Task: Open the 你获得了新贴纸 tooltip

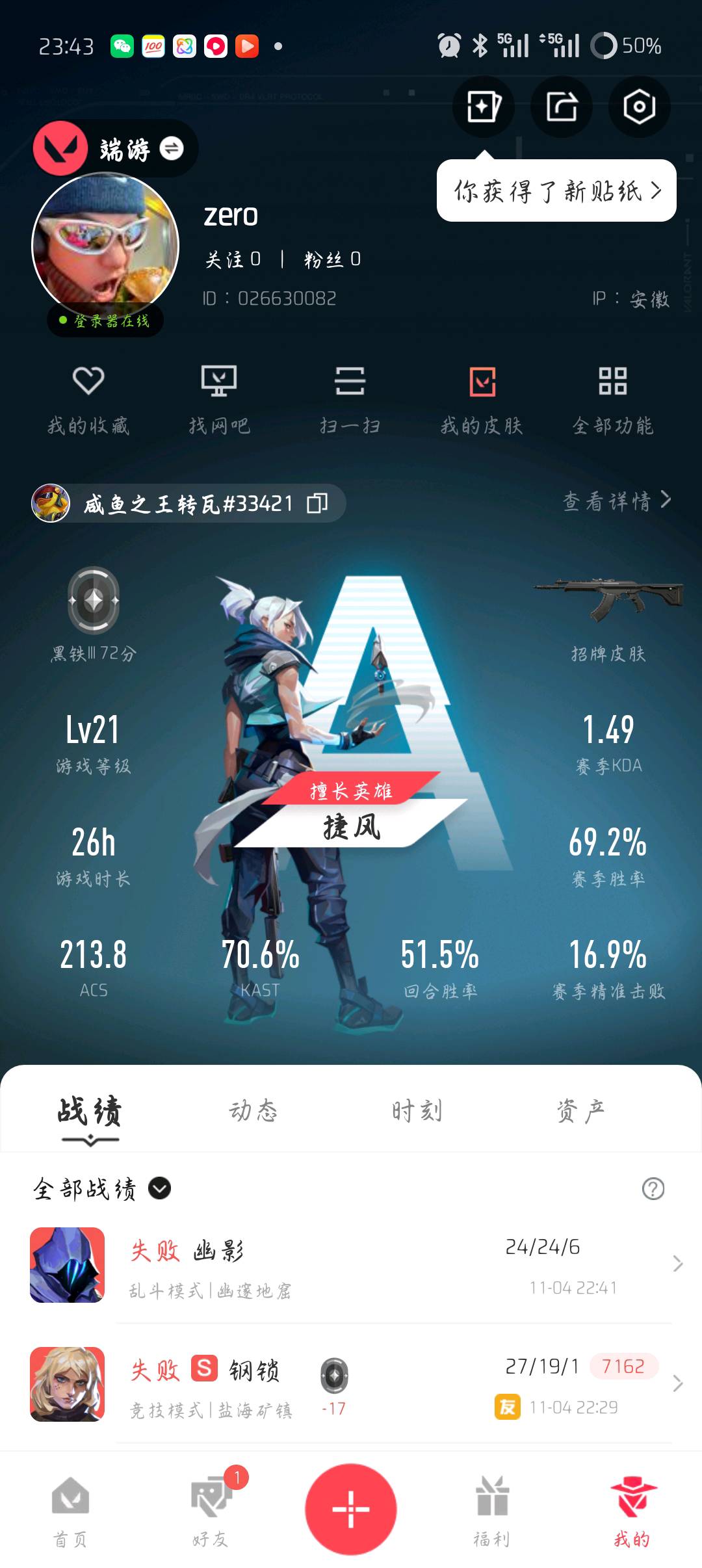Action: tap(556, 191)
